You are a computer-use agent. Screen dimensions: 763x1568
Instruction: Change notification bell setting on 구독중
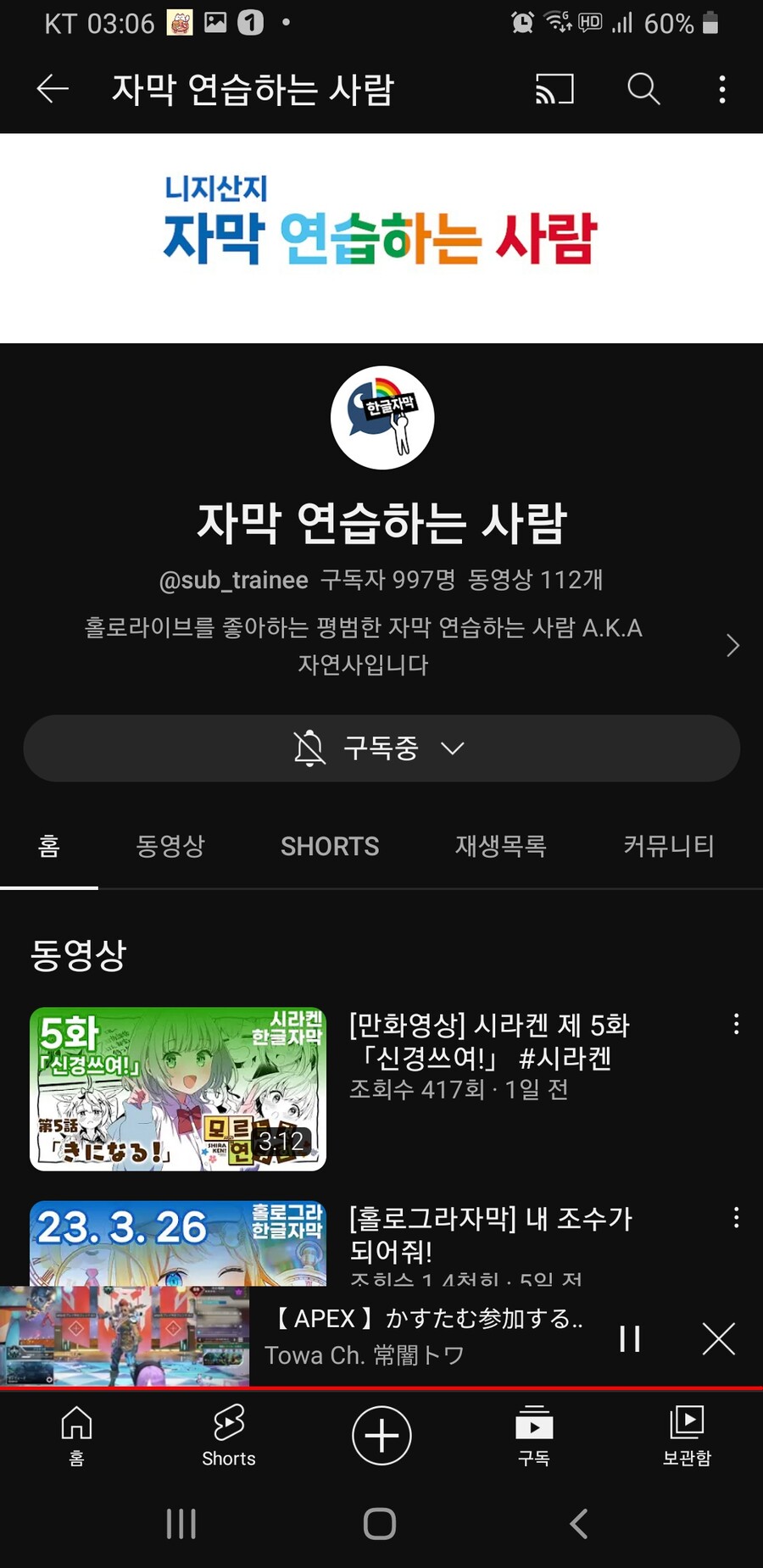(311, 748)
